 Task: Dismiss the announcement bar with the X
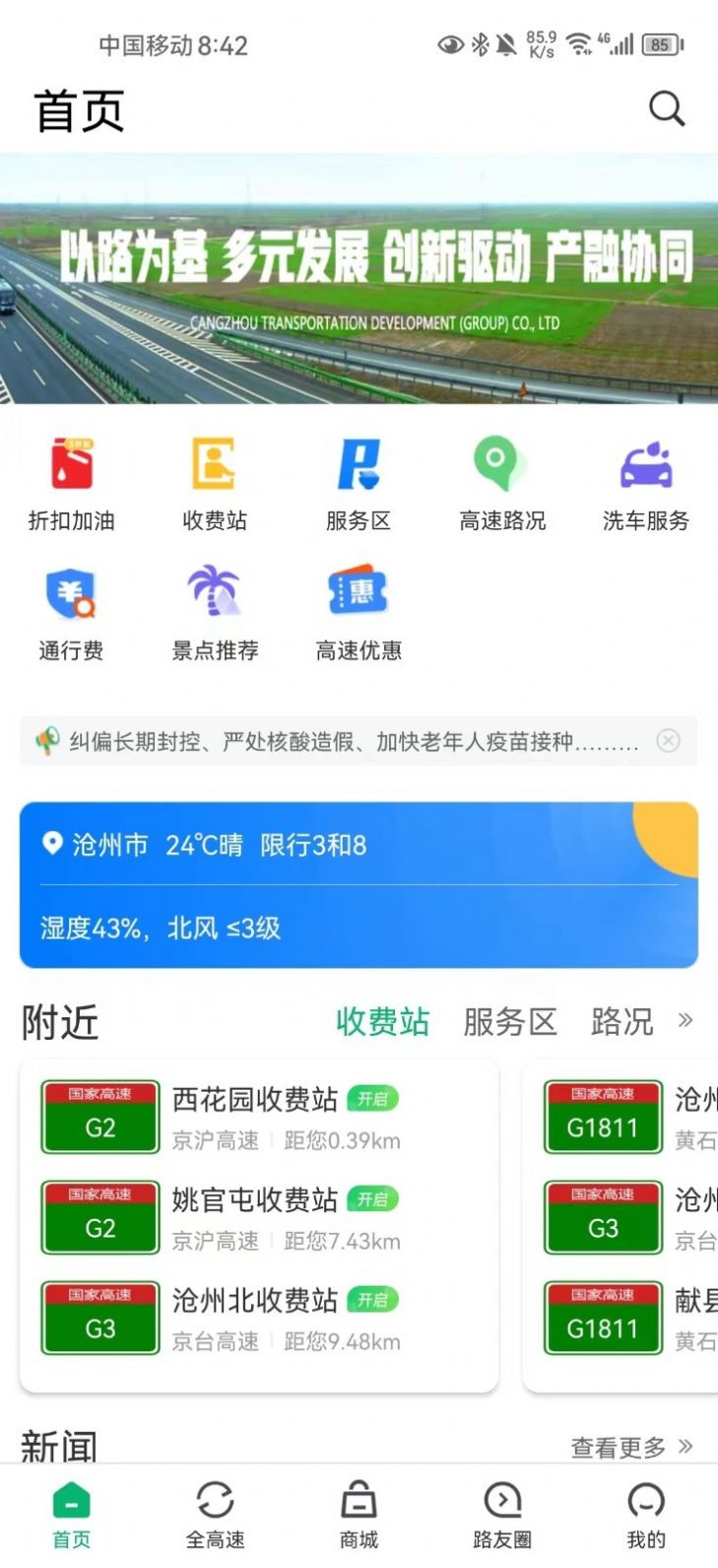pos(669,741)
